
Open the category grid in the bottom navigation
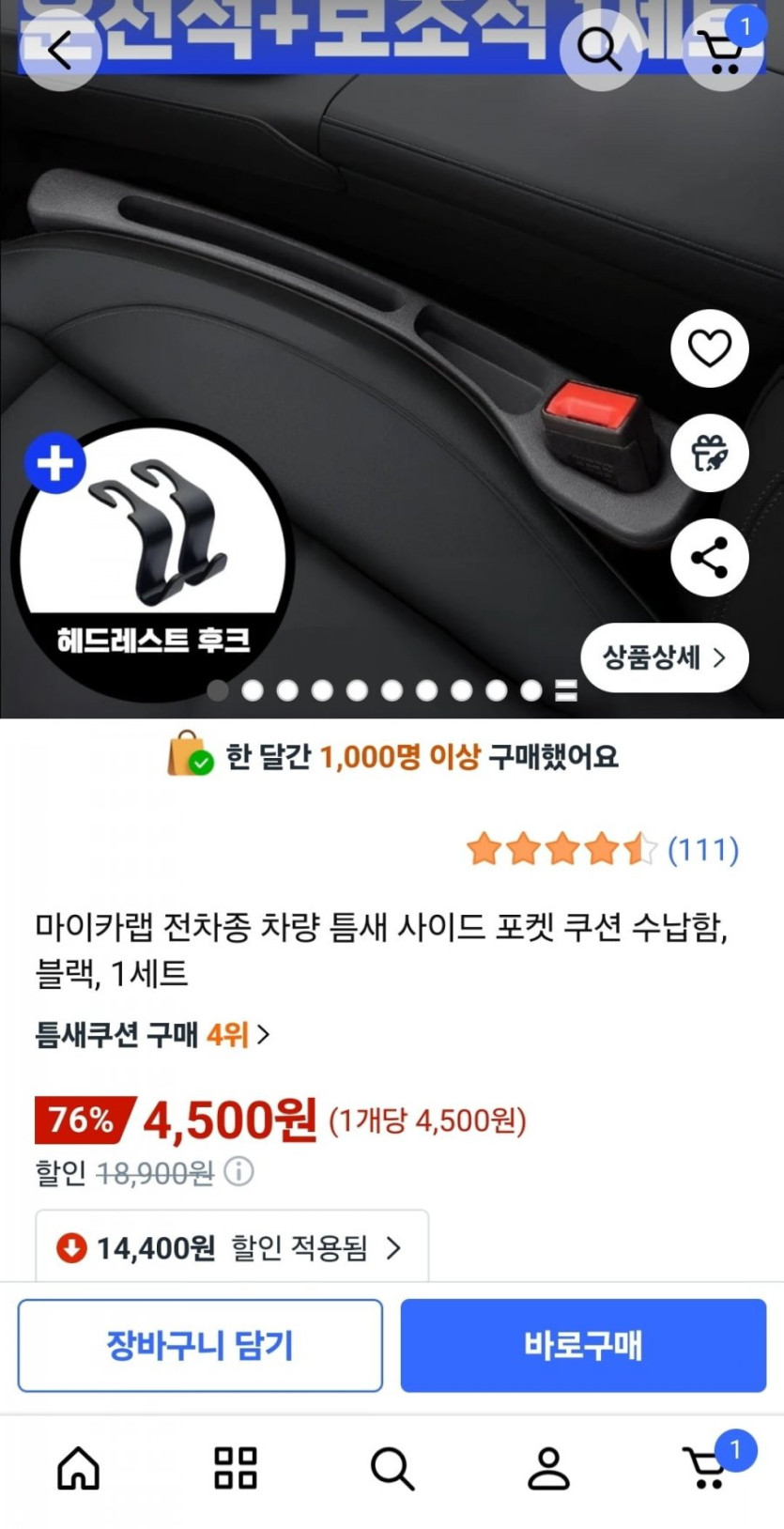[x=236, y=1467]
